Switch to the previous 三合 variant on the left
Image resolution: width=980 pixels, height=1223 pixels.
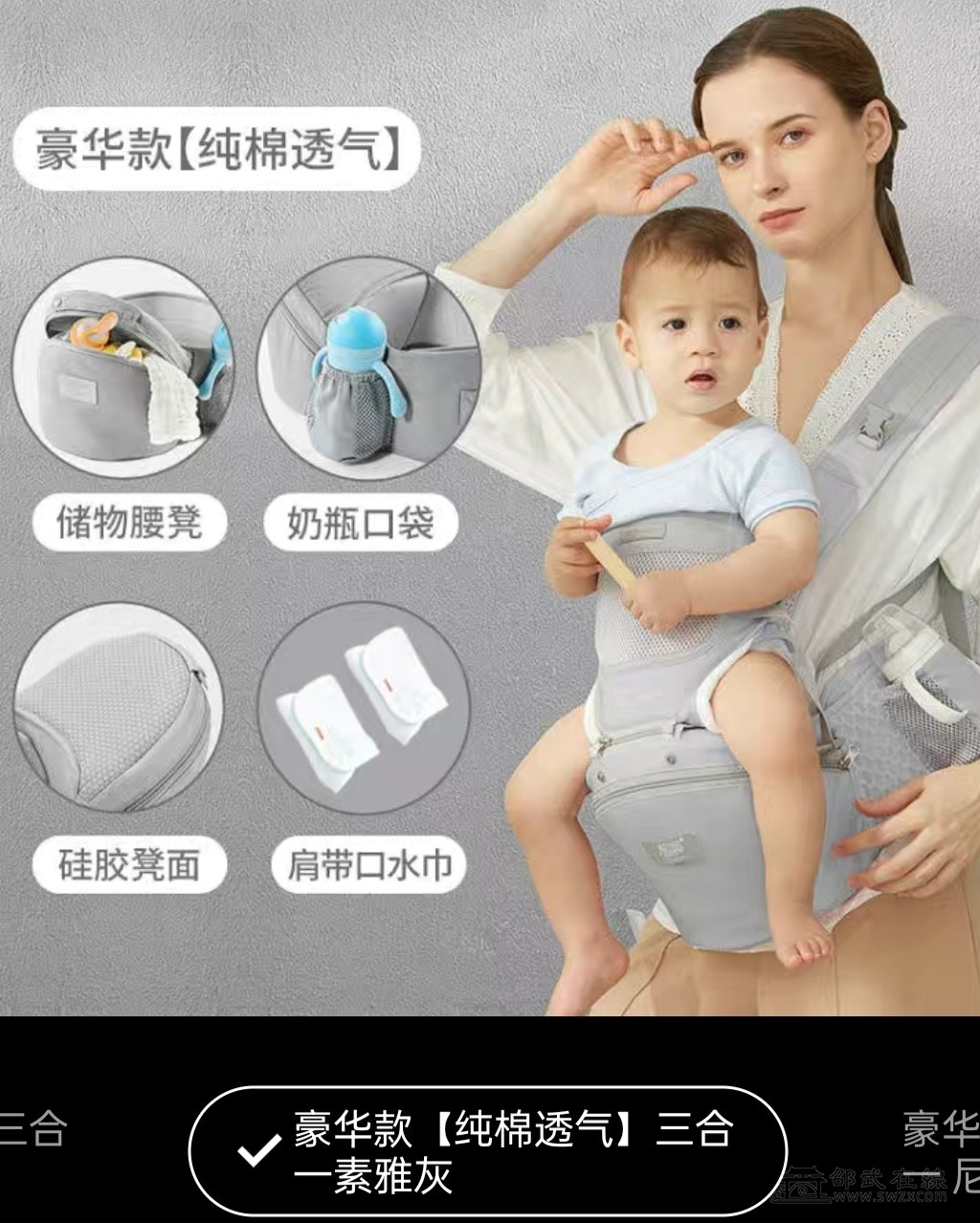(x=33, y=1129)
